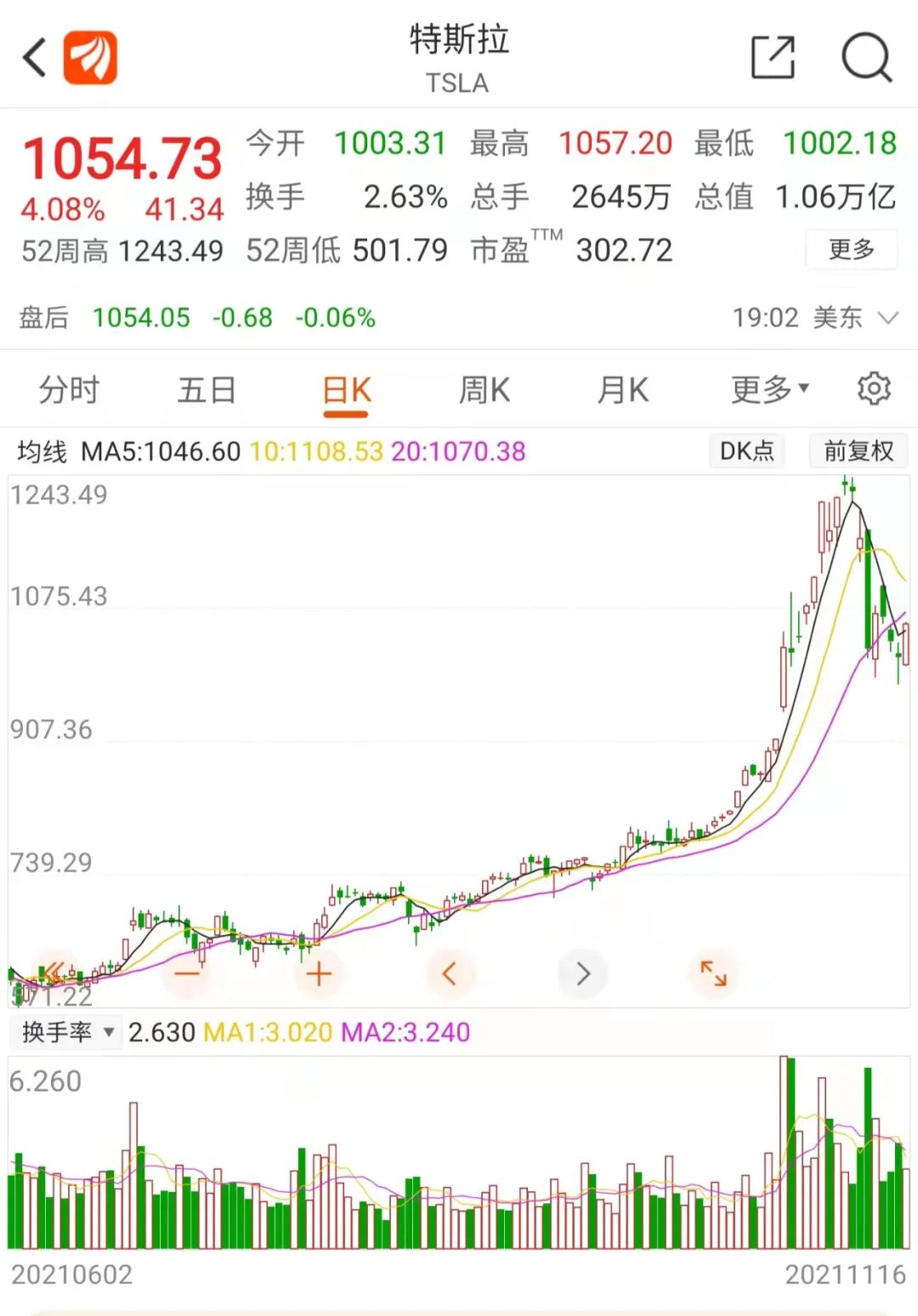Viewport: 918px width, 1316px height.
Task: Zoom out the K-line chart
Action: click(x=188, y=973)
